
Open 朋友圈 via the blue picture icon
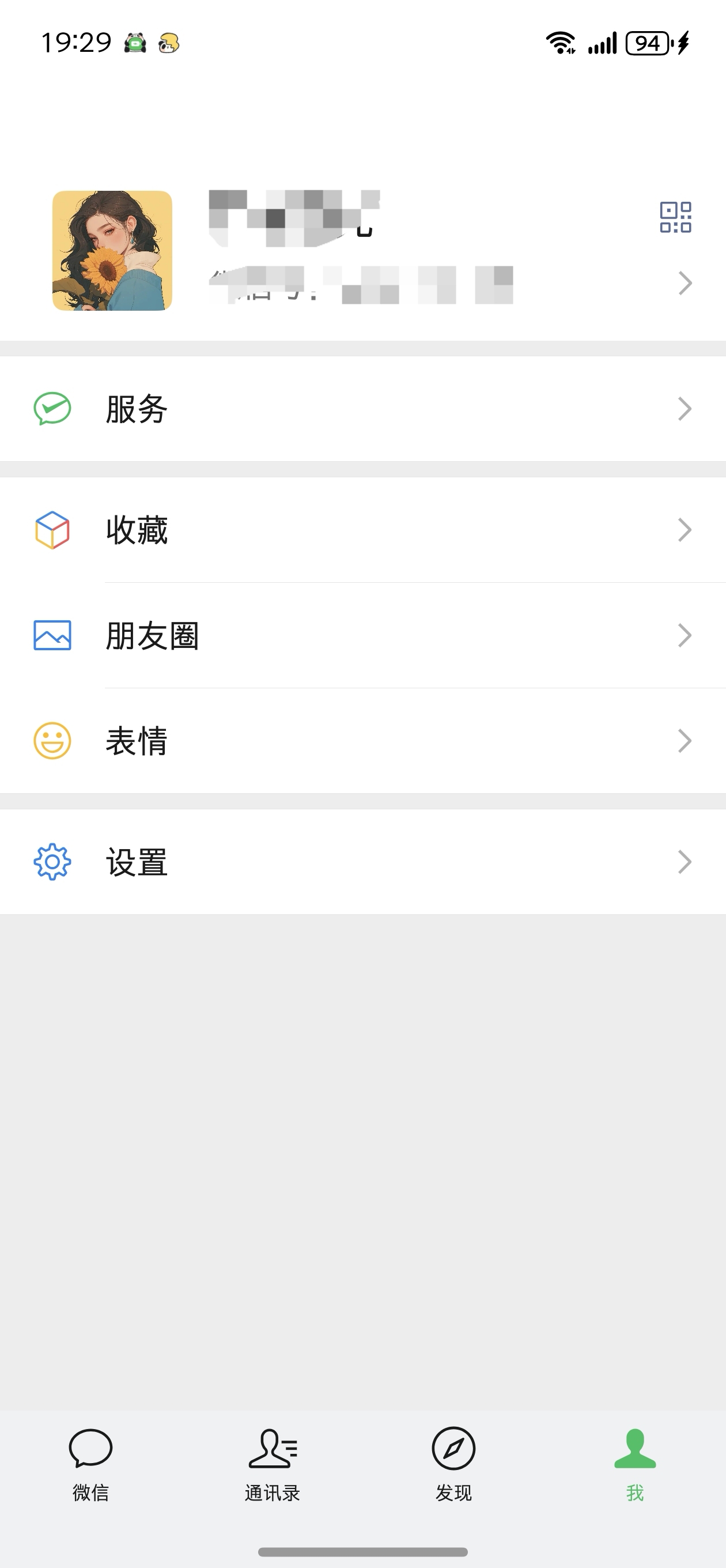[52, 635]
